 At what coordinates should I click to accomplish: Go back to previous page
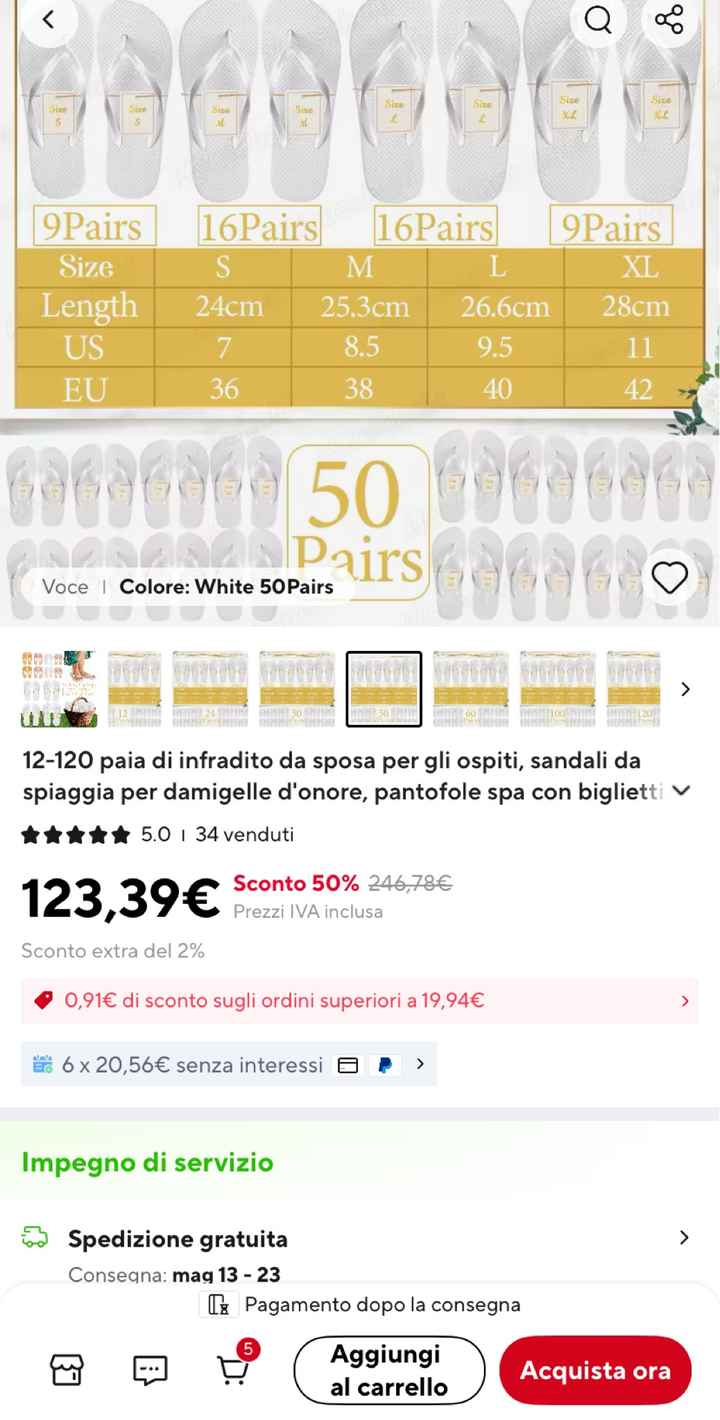[x=48, y=19]
